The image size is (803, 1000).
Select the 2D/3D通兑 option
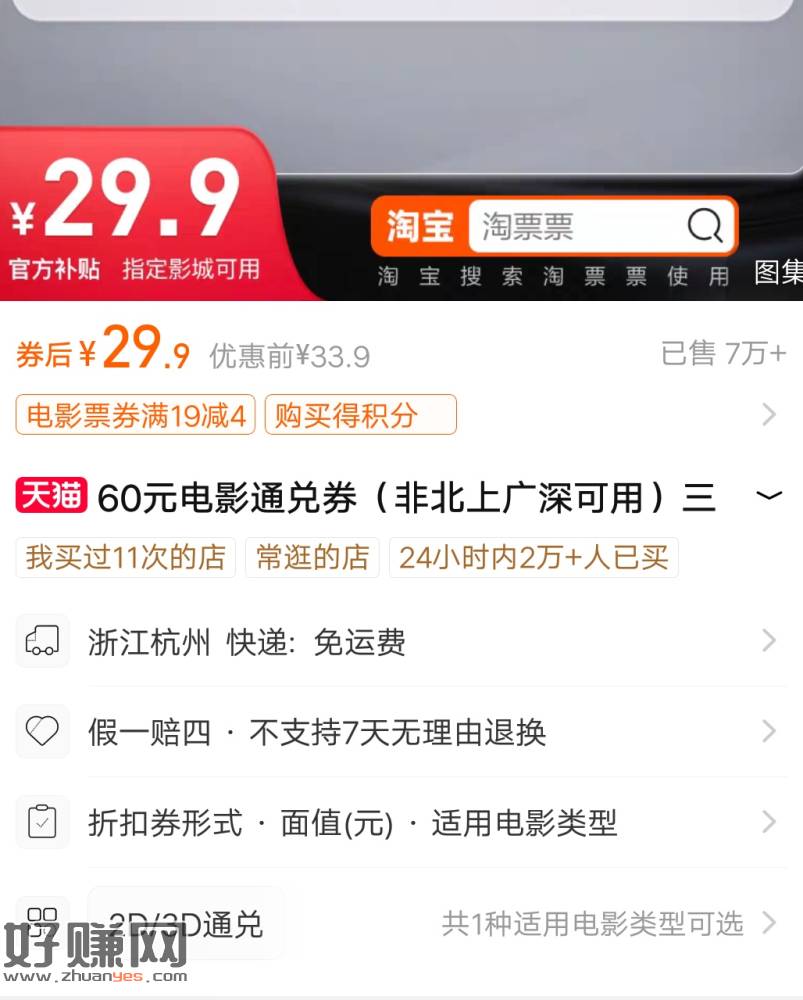pos(186,923)
